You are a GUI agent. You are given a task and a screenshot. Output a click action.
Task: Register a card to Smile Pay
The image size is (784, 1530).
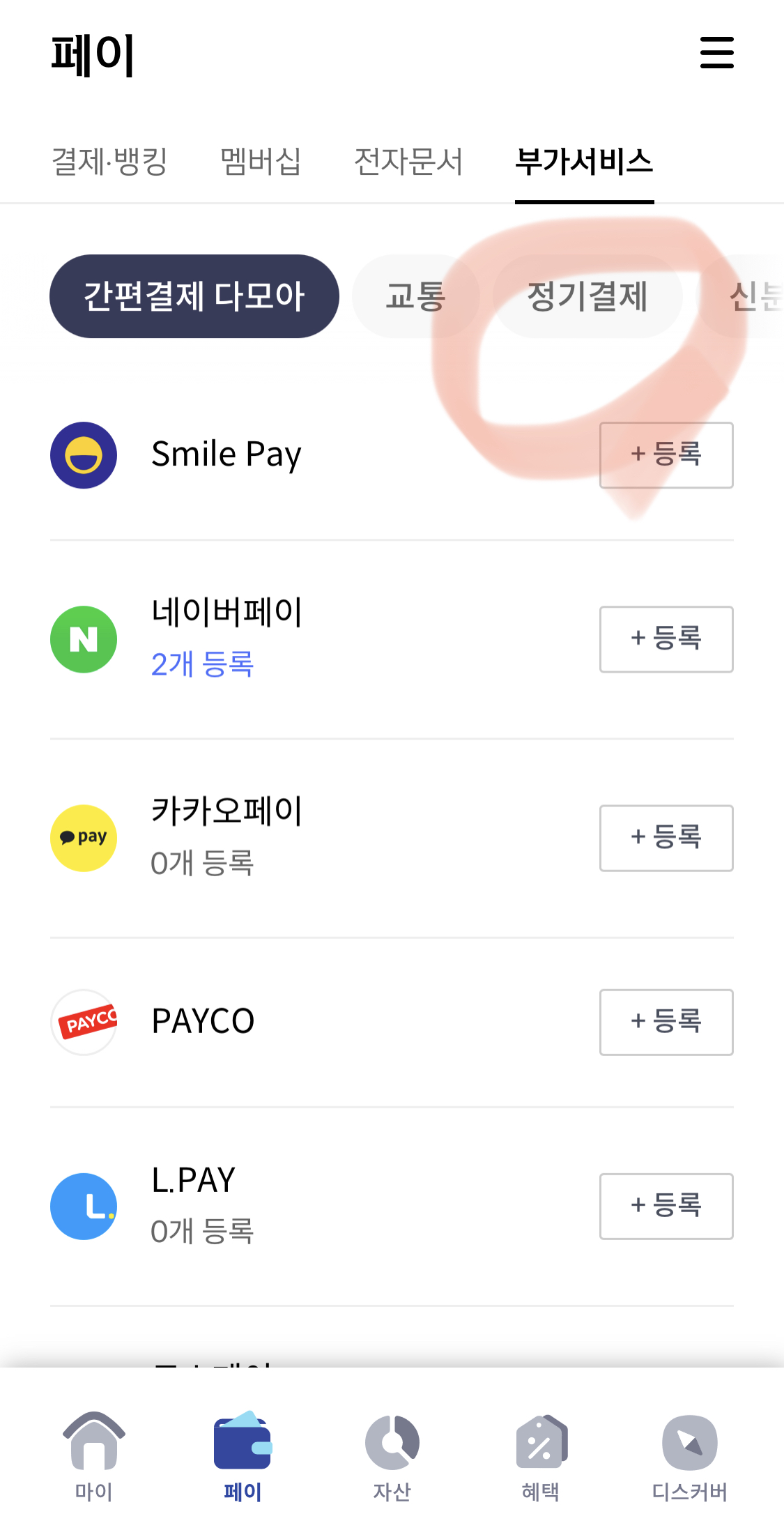(x=666, y=455)
